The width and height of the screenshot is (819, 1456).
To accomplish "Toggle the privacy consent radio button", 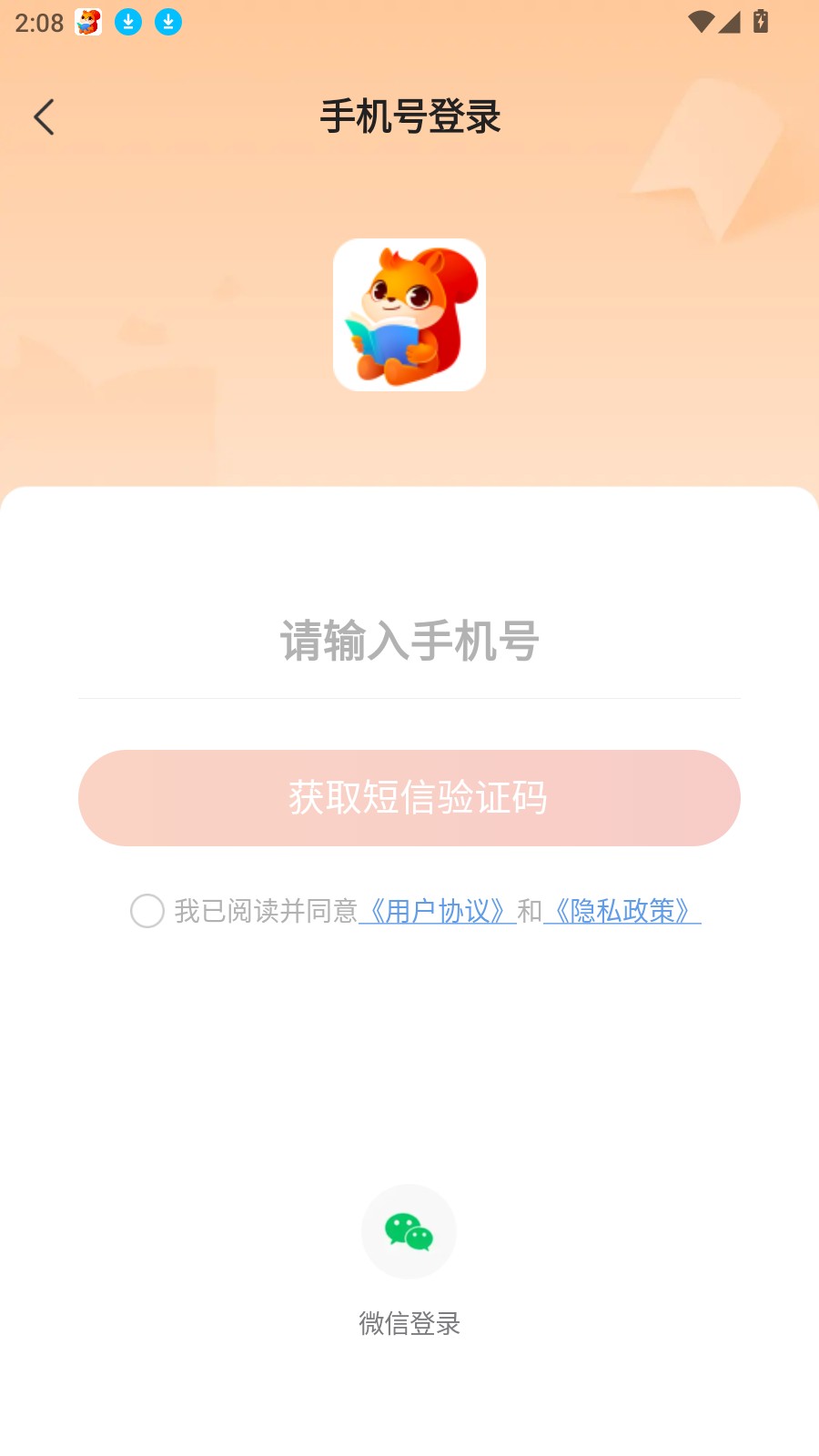I will [147, 911].
